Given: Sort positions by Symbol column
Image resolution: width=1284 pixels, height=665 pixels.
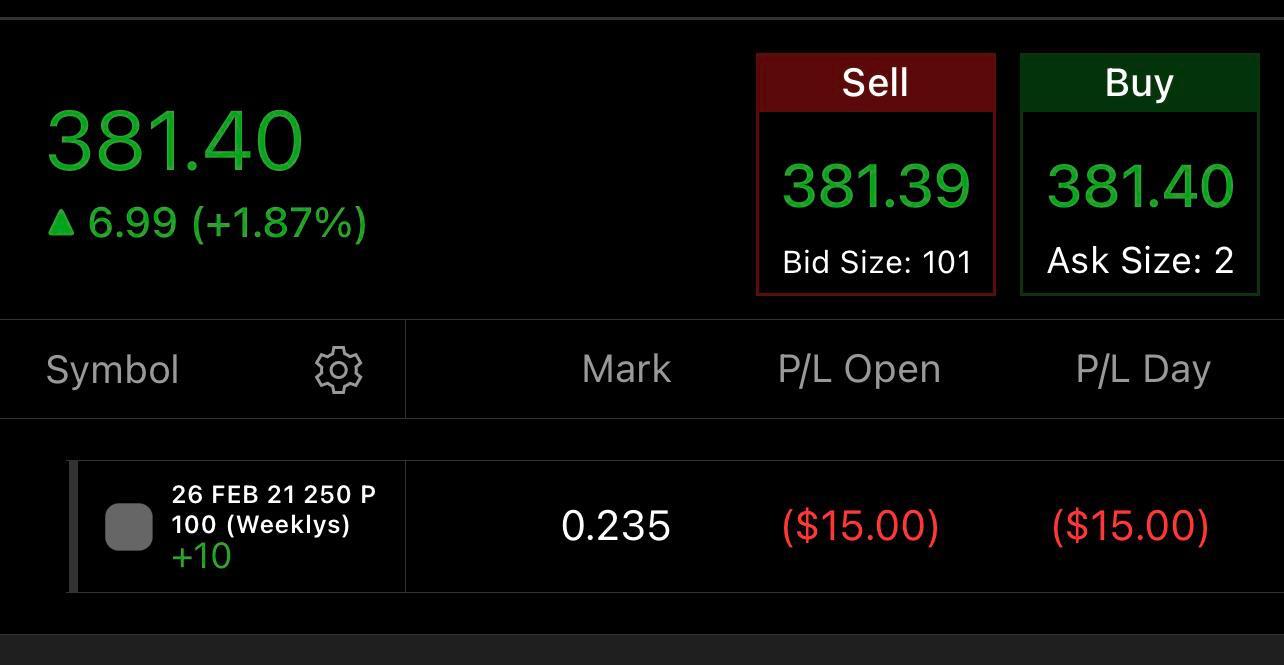Looking at the screenshot, I should tap(113, 370).
